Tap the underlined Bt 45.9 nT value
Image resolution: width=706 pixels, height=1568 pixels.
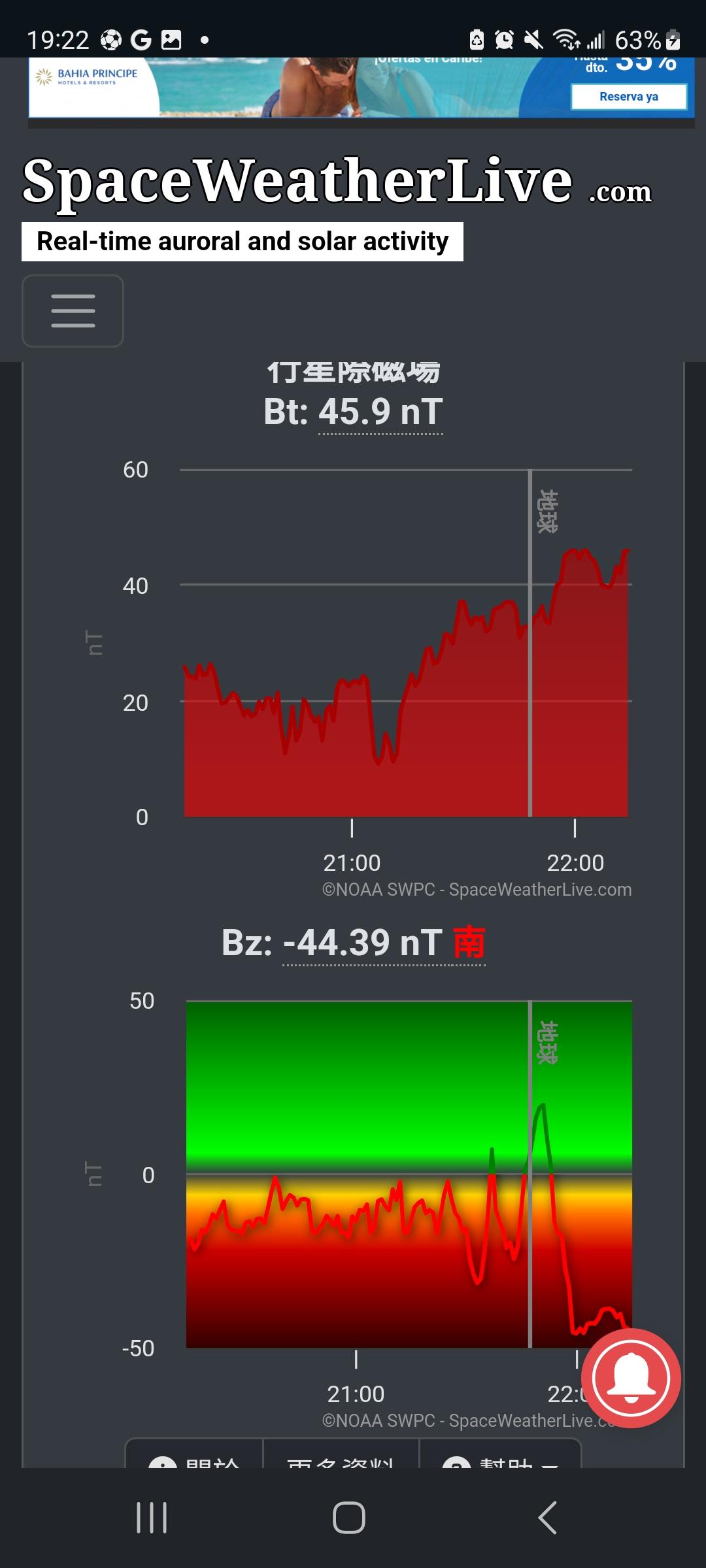380,412
